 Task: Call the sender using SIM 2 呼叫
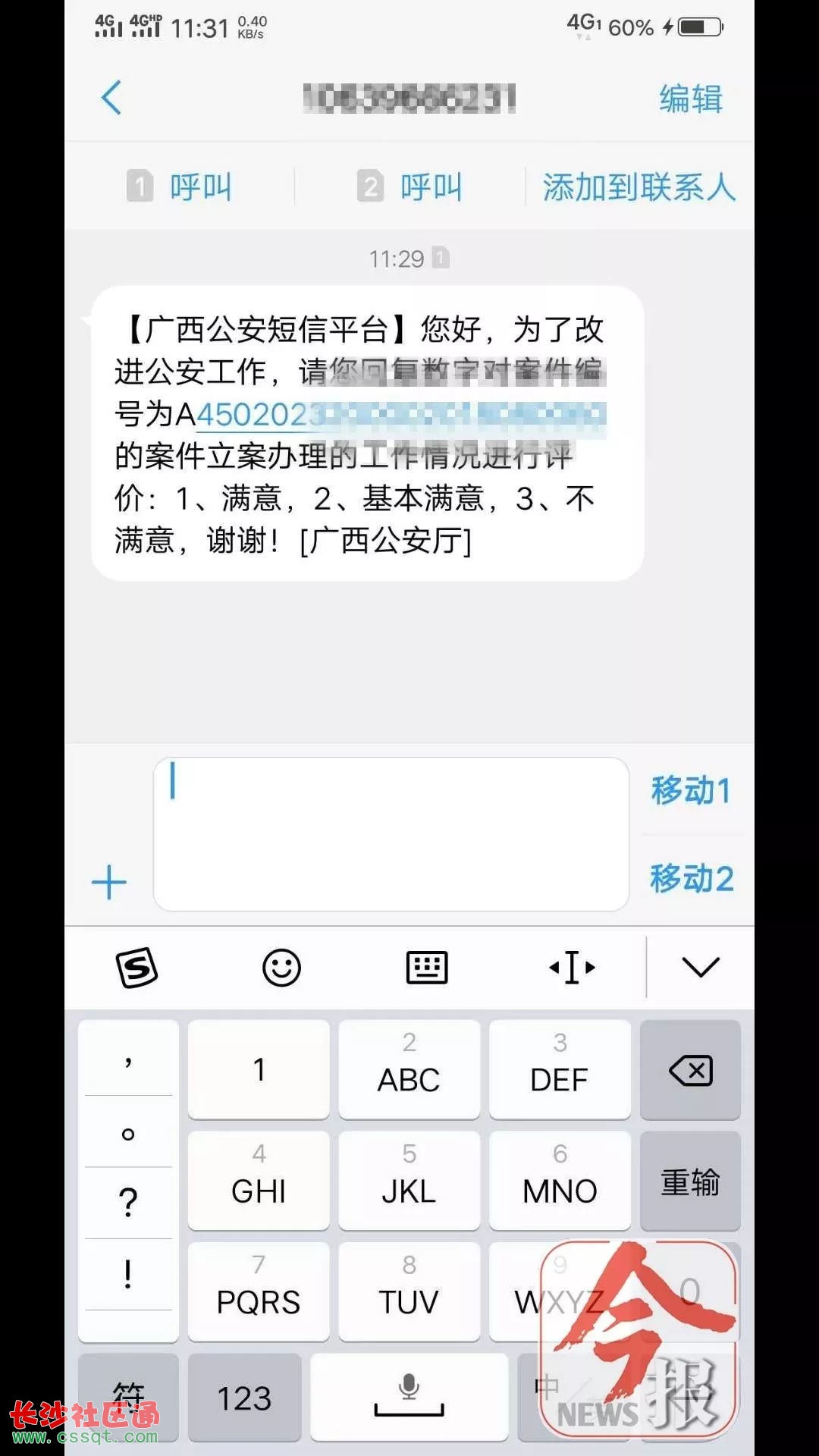410,187
